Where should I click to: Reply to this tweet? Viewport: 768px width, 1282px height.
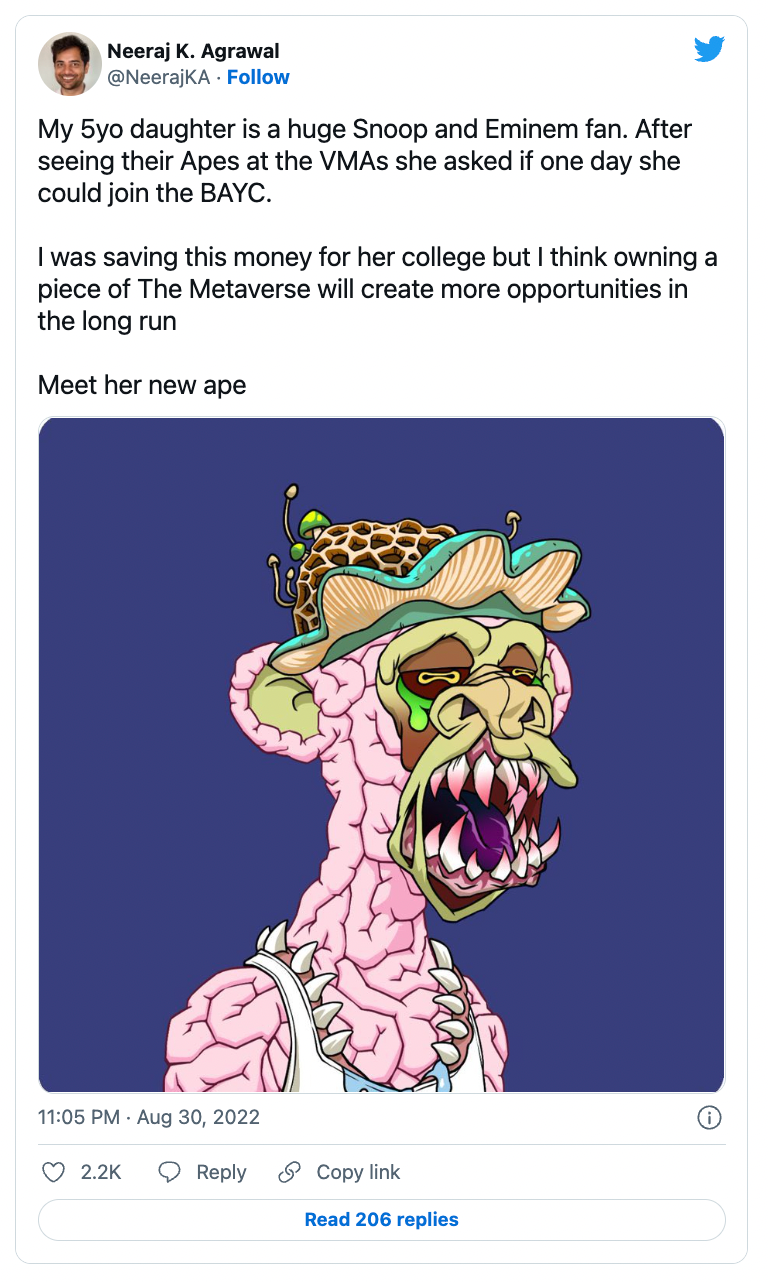(203, 1172)
